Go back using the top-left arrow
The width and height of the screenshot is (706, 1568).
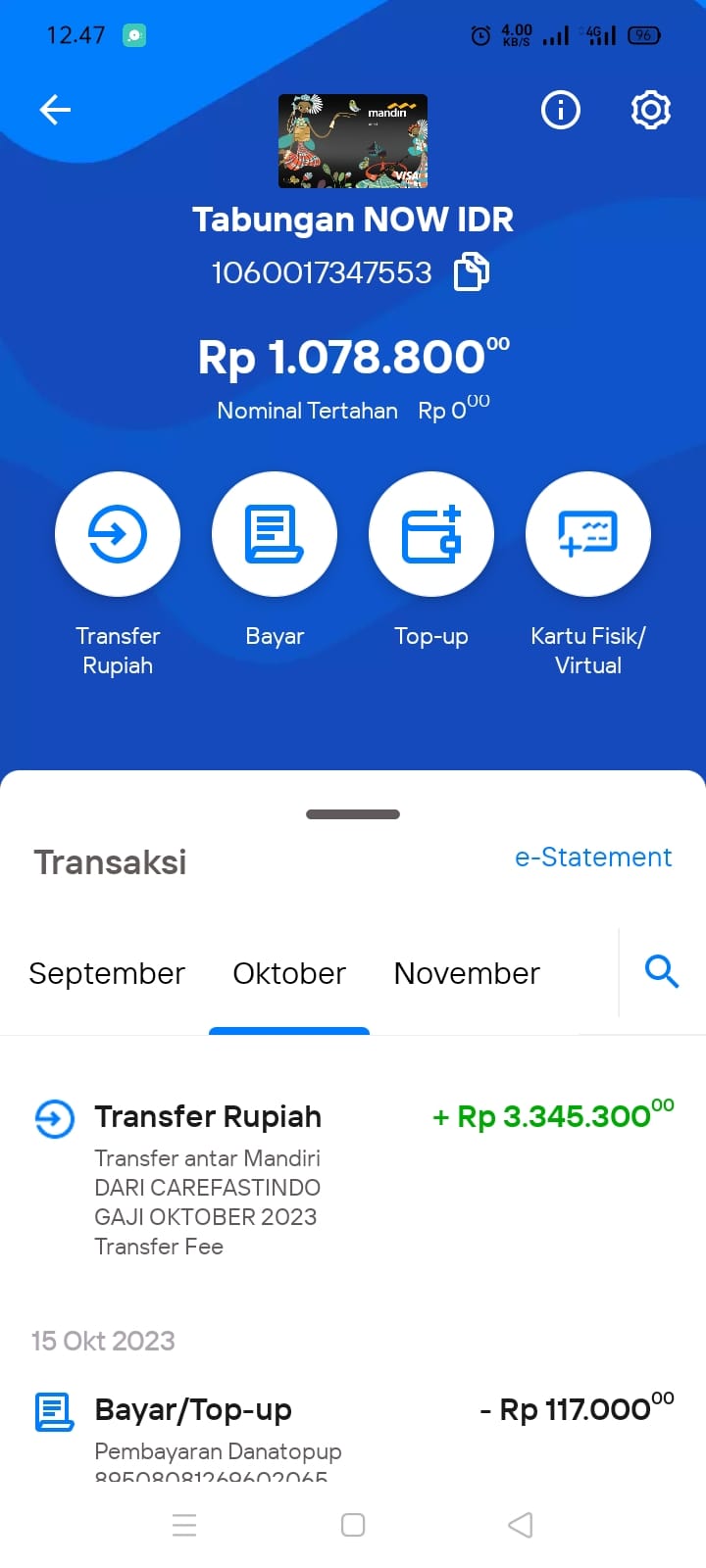tap(55, 110)
